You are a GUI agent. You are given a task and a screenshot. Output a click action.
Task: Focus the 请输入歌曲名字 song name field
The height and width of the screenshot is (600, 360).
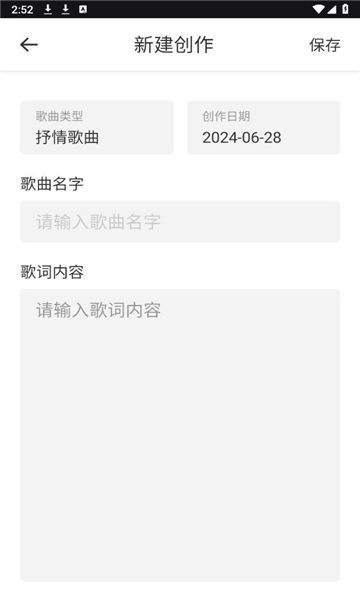[x=180, y=222]
